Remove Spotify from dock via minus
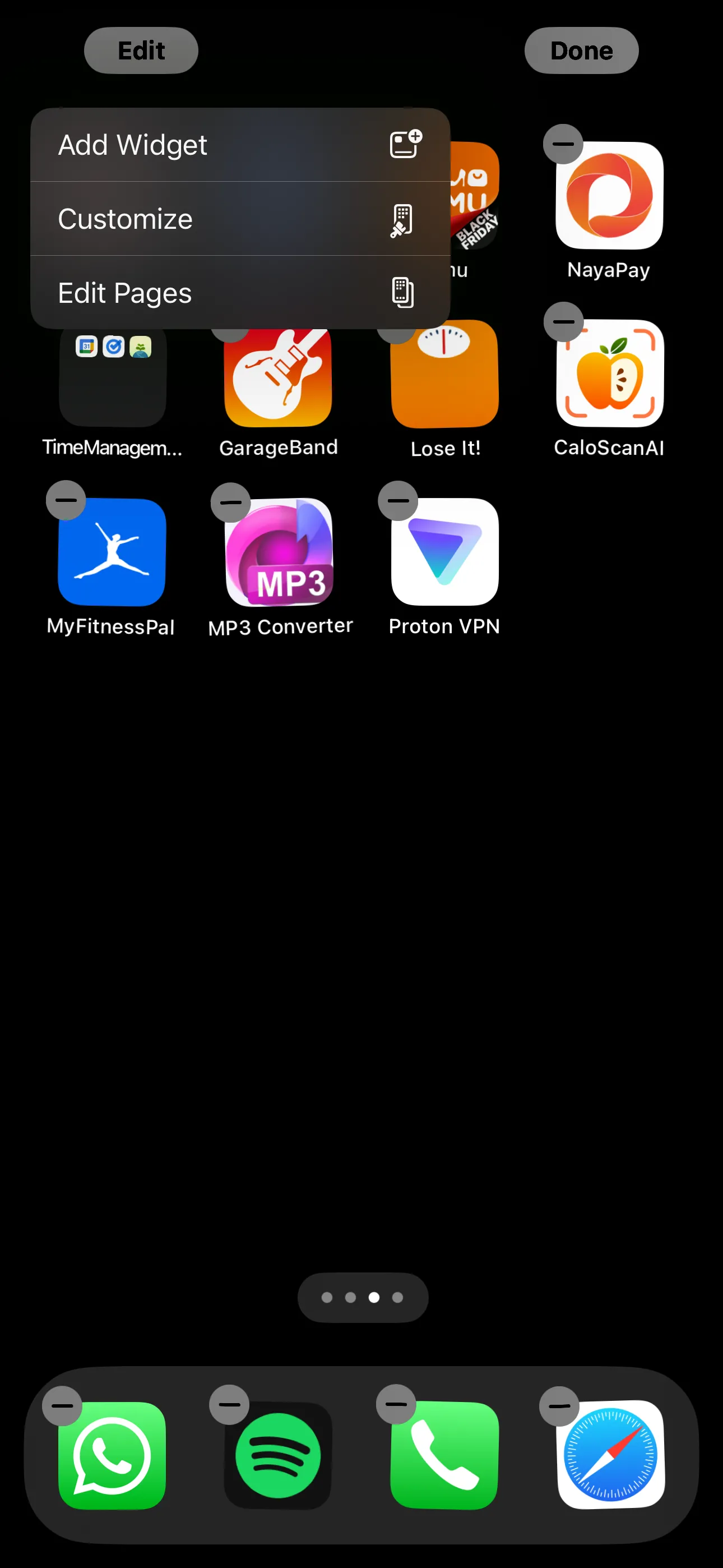The image size is (723, 1568). [229, 1405]
